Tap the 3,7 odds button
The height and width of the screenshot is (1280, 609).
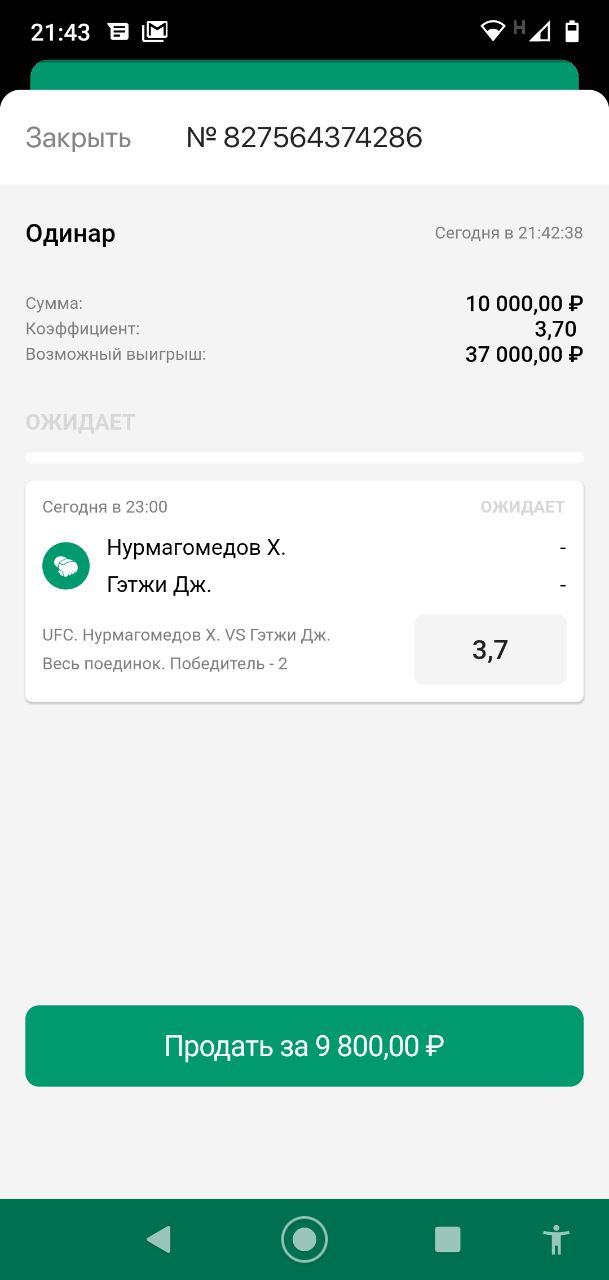click(x=490, y=650)
